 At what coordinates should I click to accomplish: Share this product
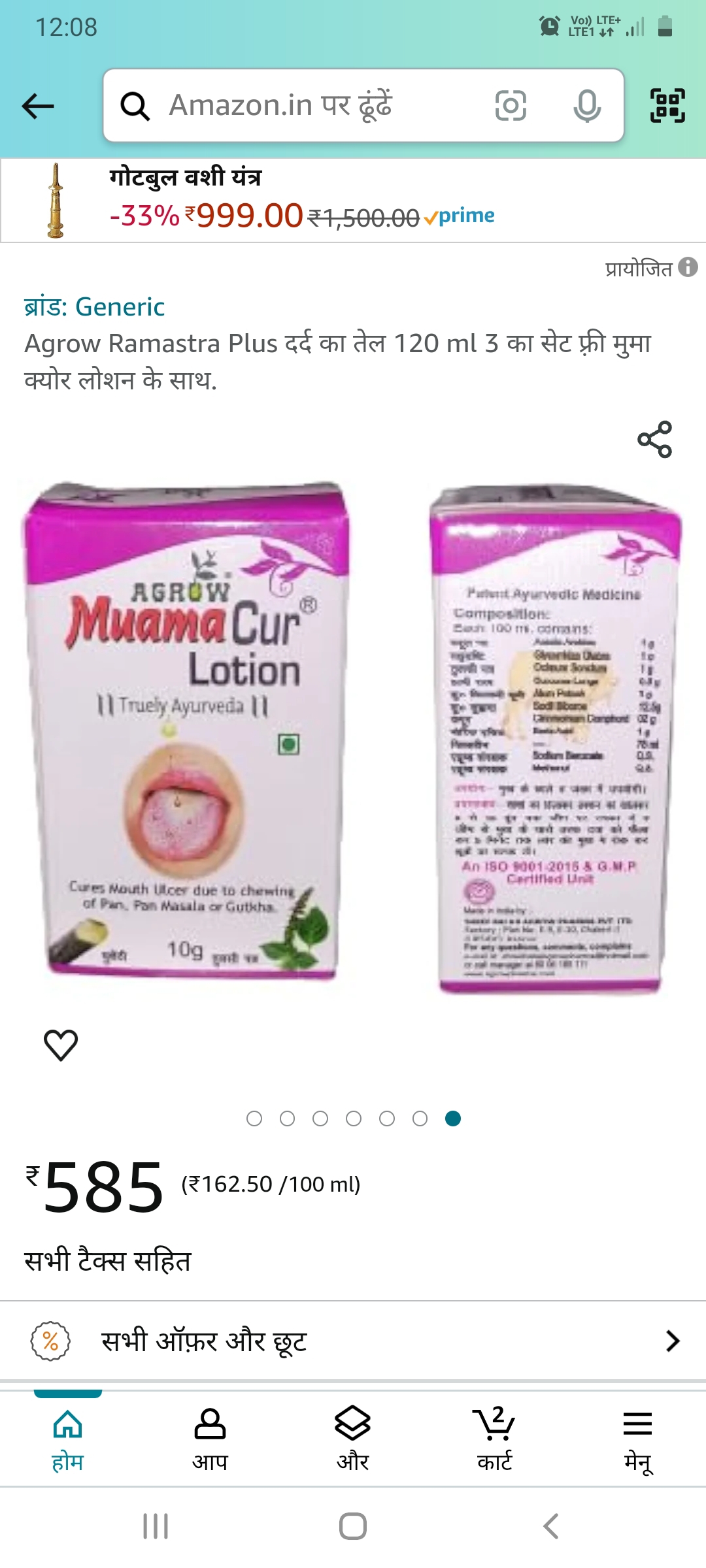654,439
